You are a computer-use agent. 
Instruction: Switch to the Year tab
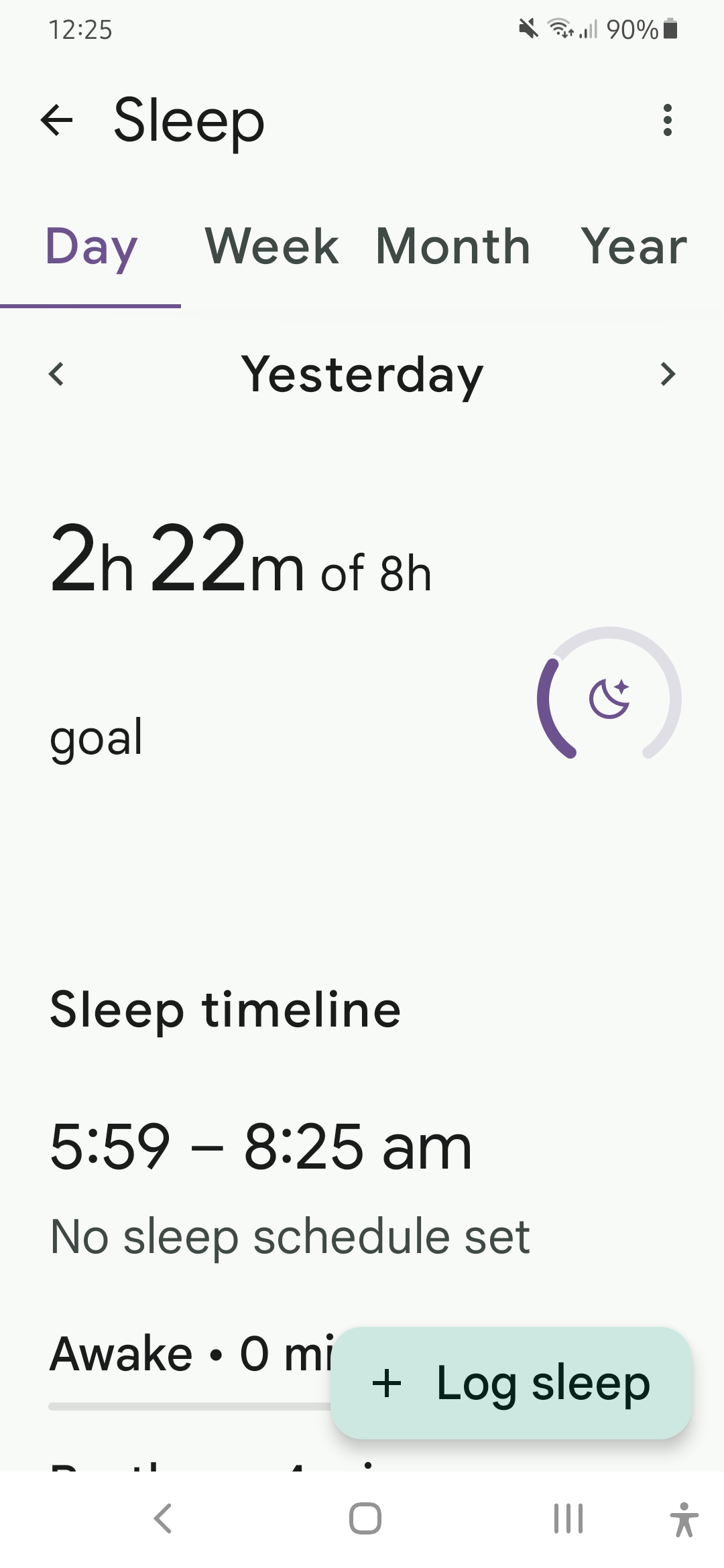coord(633,247)
